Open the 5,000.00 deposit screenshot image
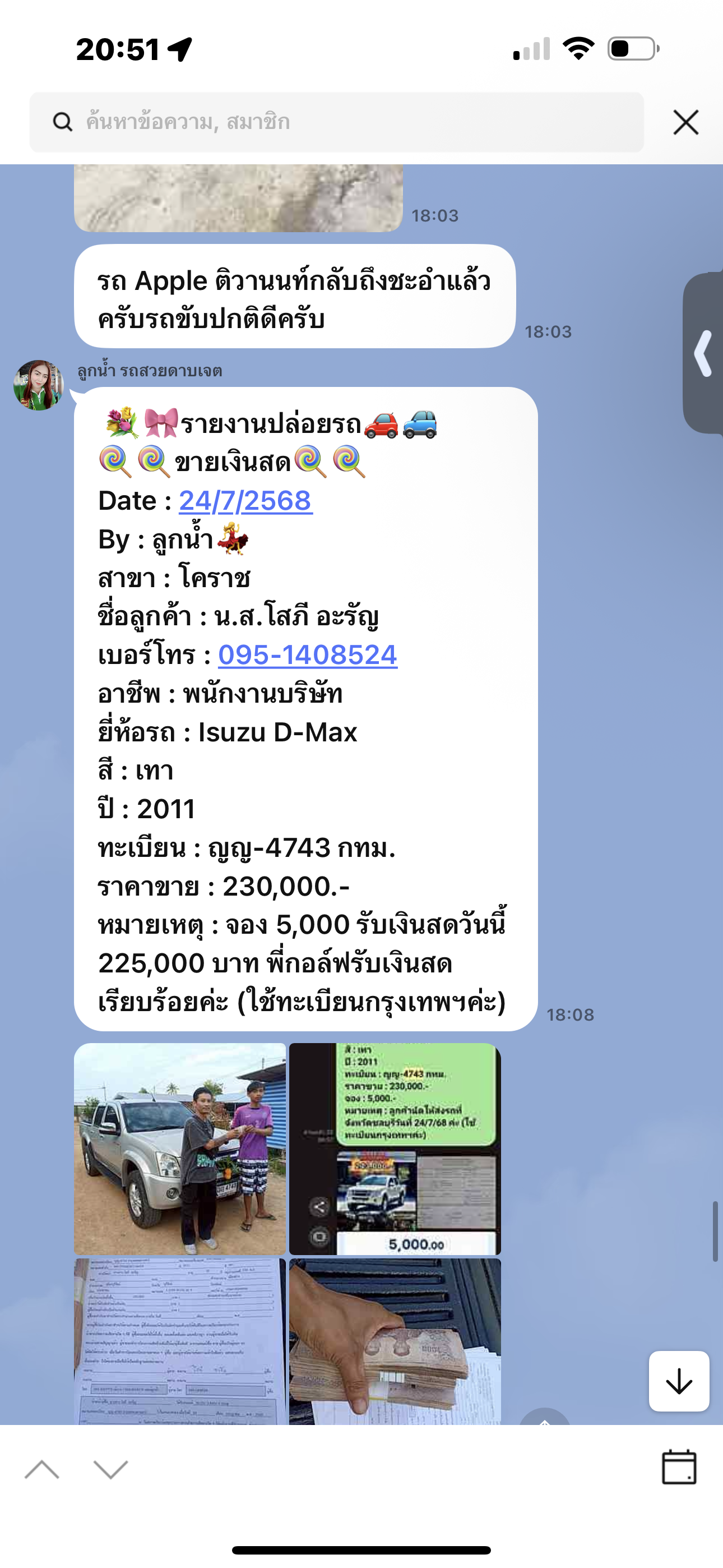Image resolution: width=723 pixels, height=1568 pixels. (x=395, y=1148)
